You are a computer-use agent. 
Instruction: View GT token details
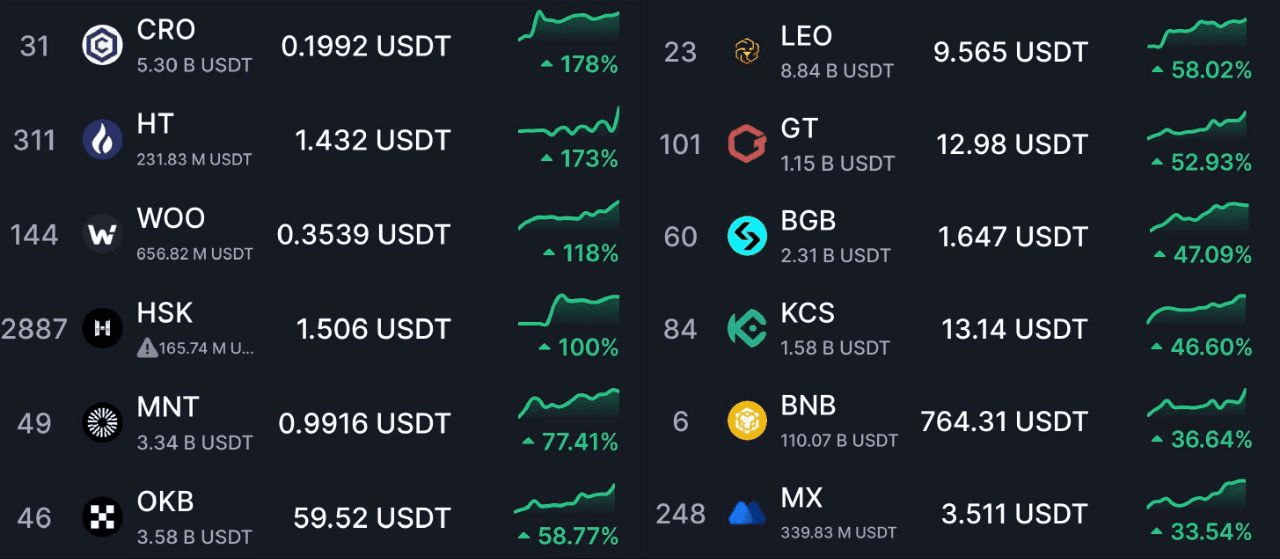pyautogui.click(x=799, y=130)
